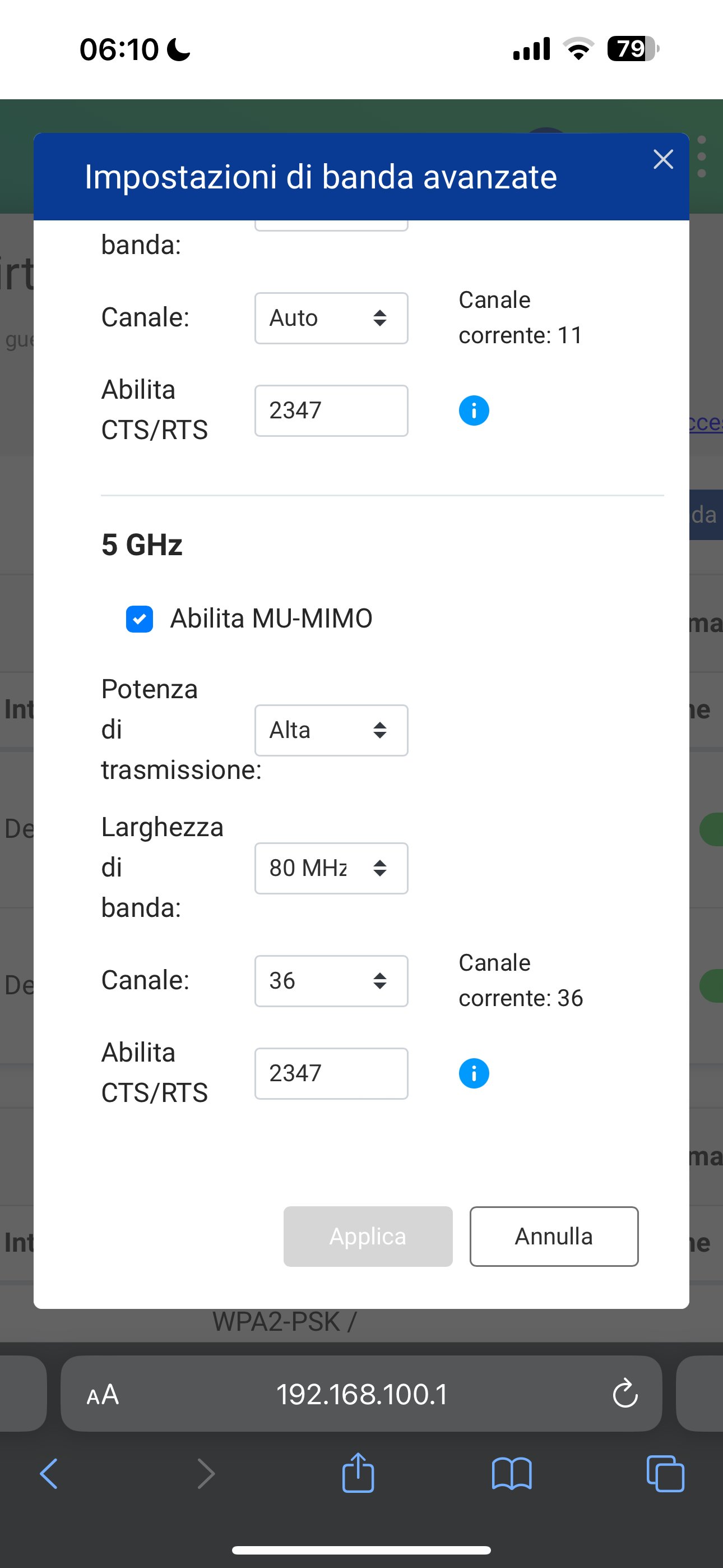Viewport: 723px width, 1568px height.
Task: Open Safari bookmarks
Action: click(x=512, y=1474)
